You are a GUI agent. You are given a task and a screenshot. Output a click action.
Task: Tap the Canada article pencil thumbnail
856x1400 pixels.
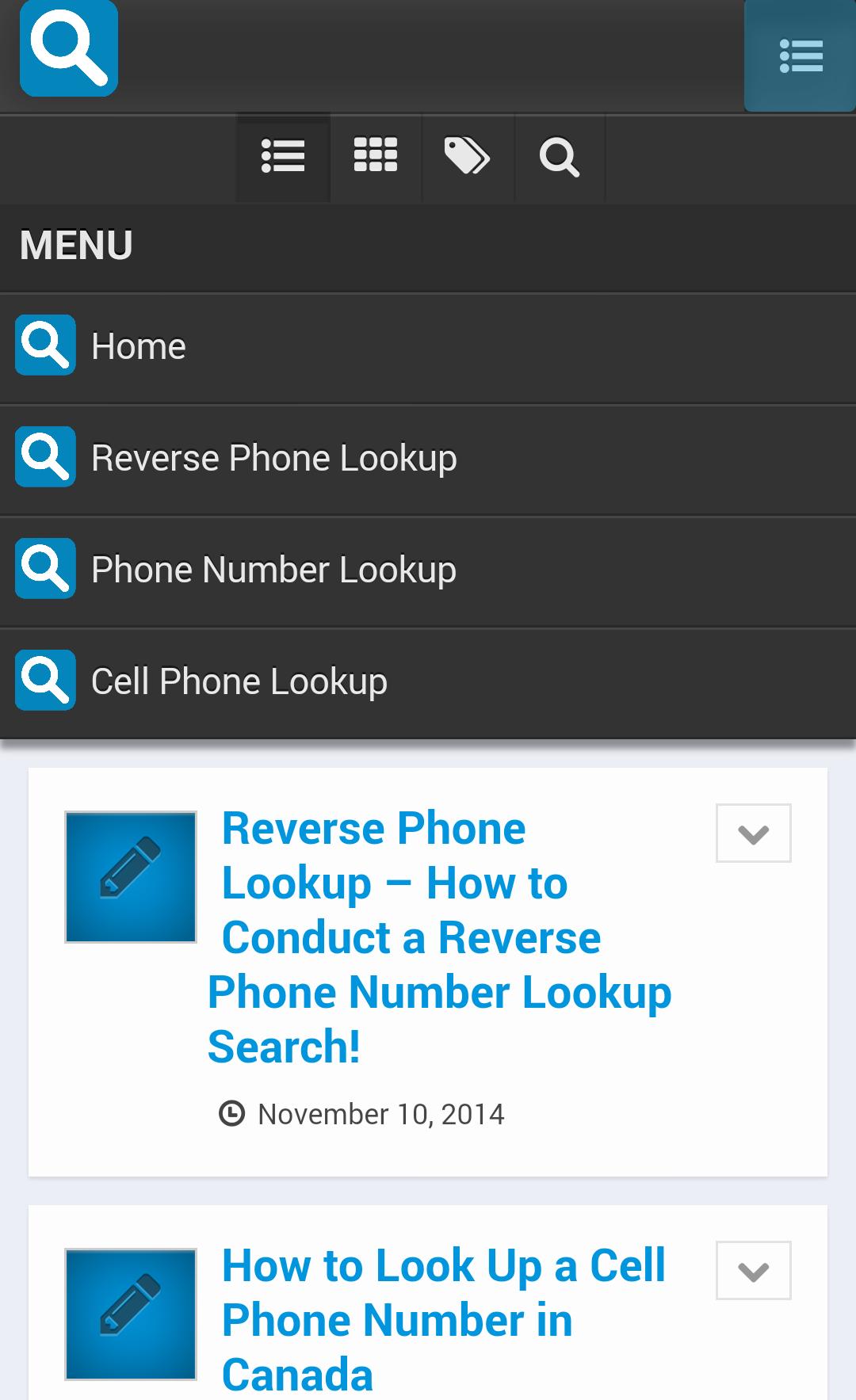[x=131, y=1314]
